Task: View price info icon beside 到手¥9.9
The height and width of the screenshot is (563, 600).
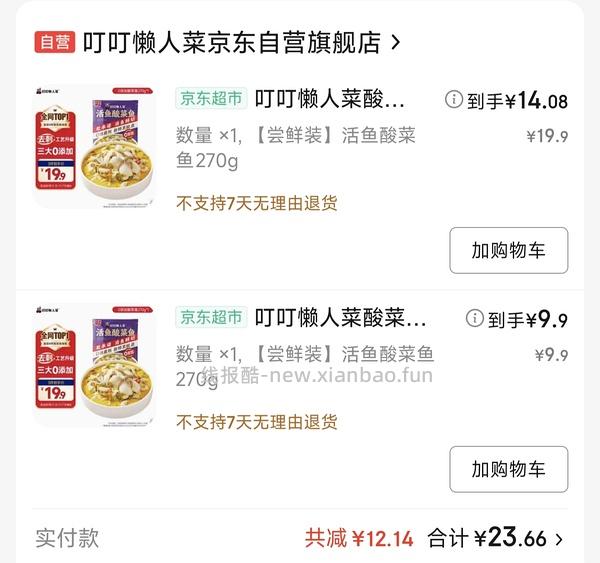Action: coord(475,319)
